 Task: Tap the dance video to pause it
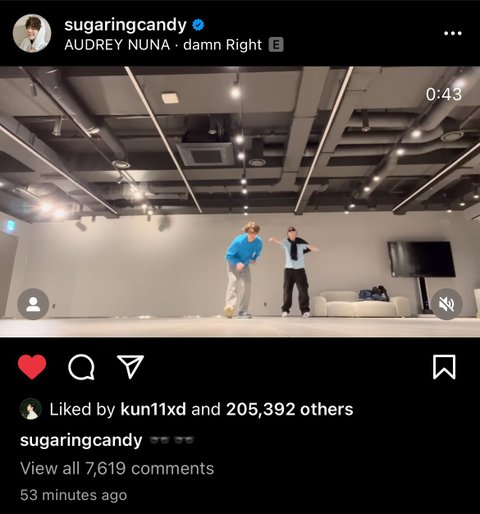[240, 202]
